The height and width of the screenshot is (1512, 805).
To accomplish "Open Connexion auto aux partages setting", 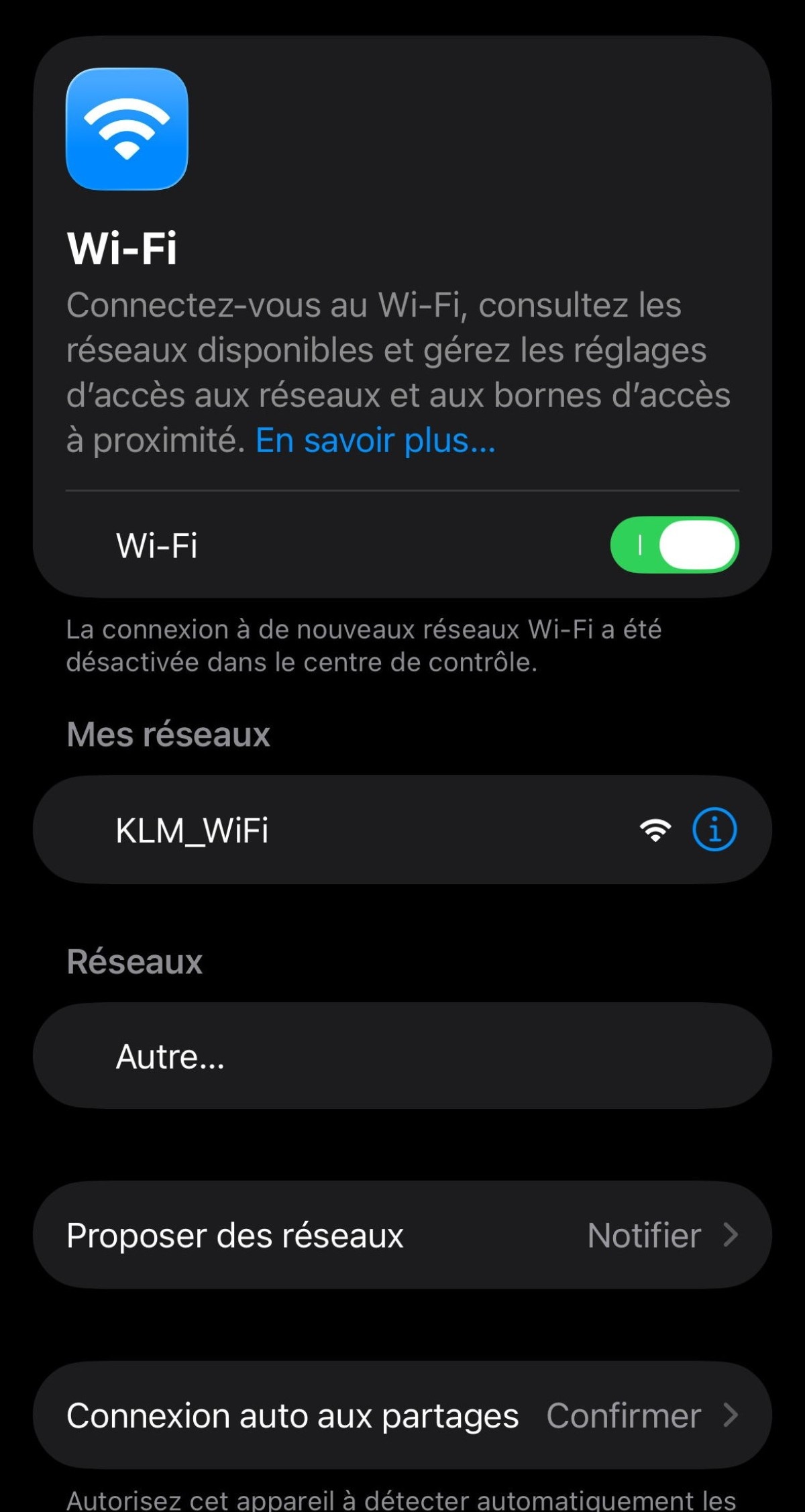I will [402, 1415].
